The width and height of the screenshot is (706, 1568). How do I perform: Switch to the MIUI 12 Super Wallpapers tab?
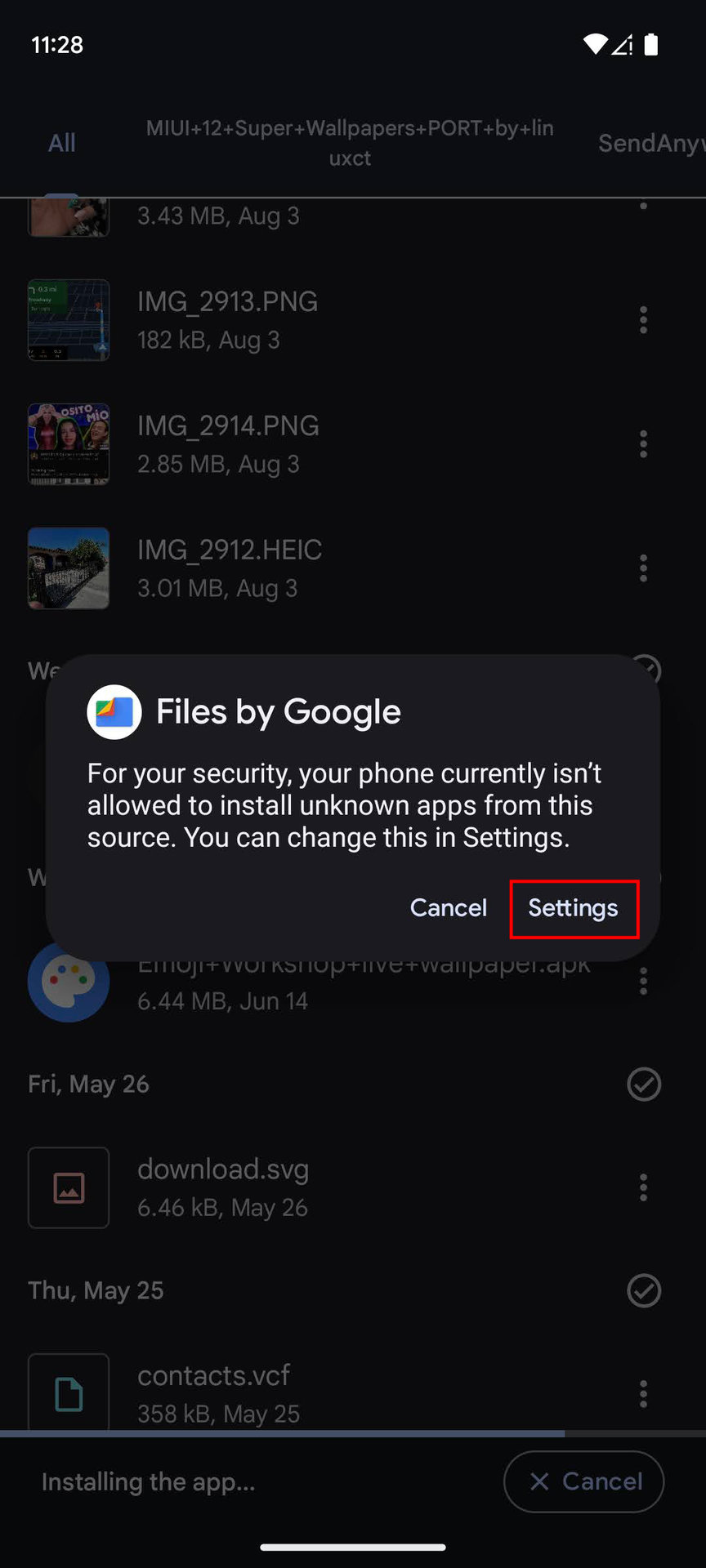point(350,142)
